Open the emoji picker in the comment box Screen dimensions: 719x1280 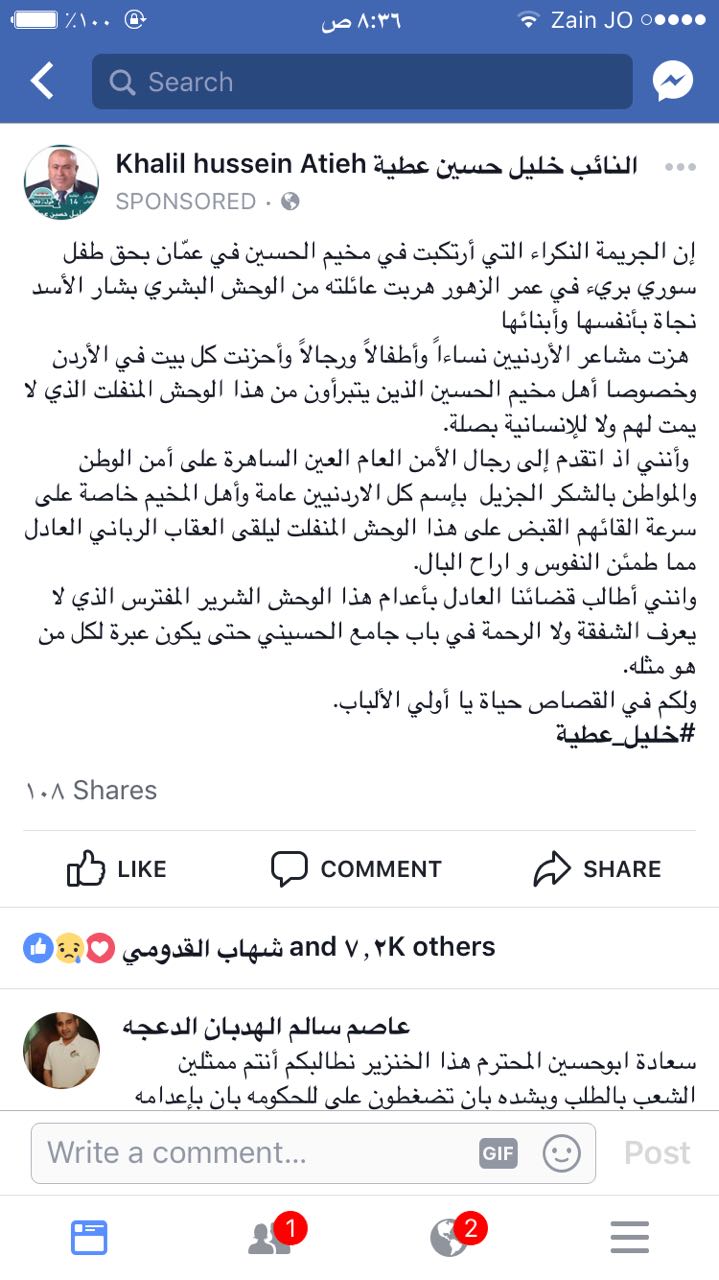pos(561,1153)
